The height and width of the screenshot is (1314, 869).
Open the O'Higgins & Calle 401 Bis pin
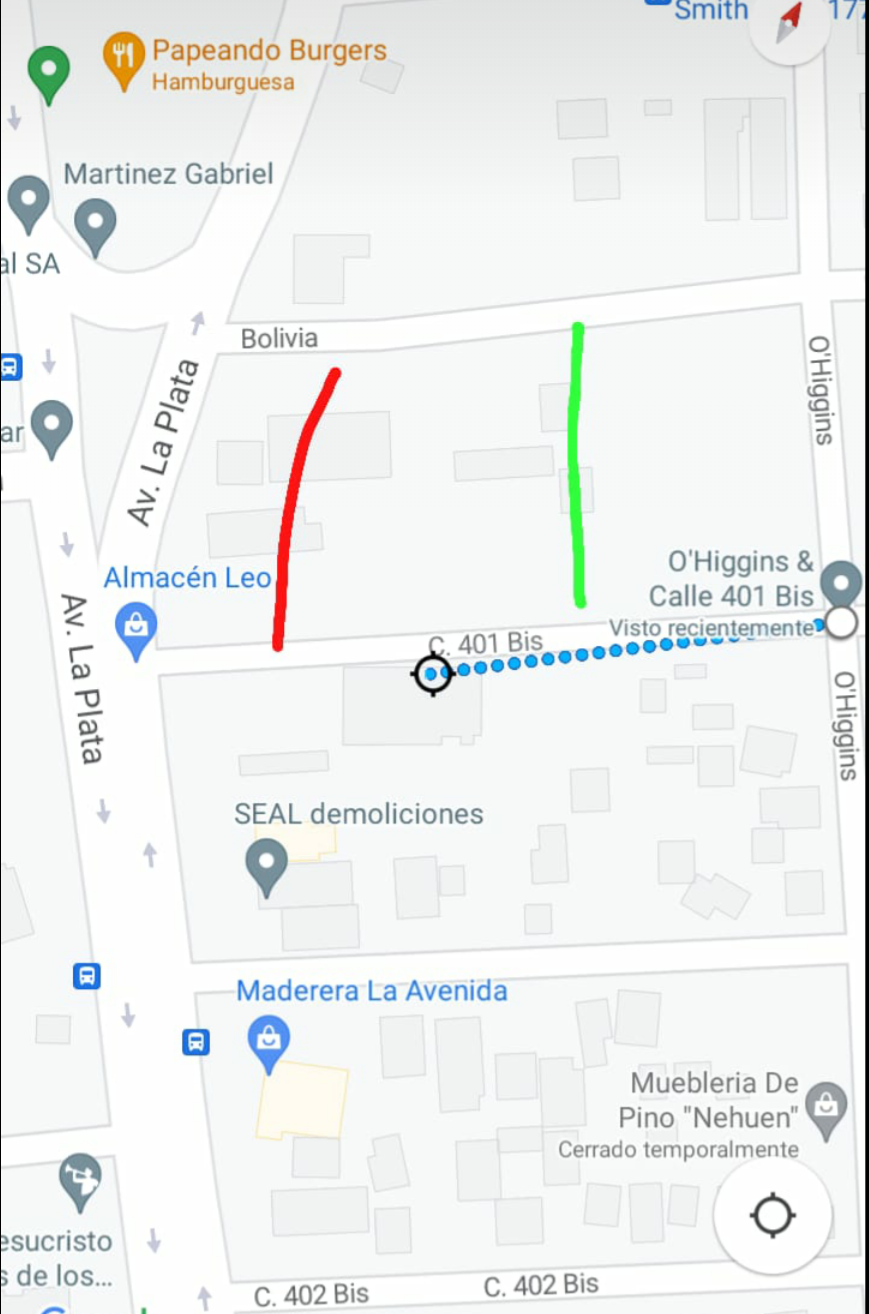841,583
